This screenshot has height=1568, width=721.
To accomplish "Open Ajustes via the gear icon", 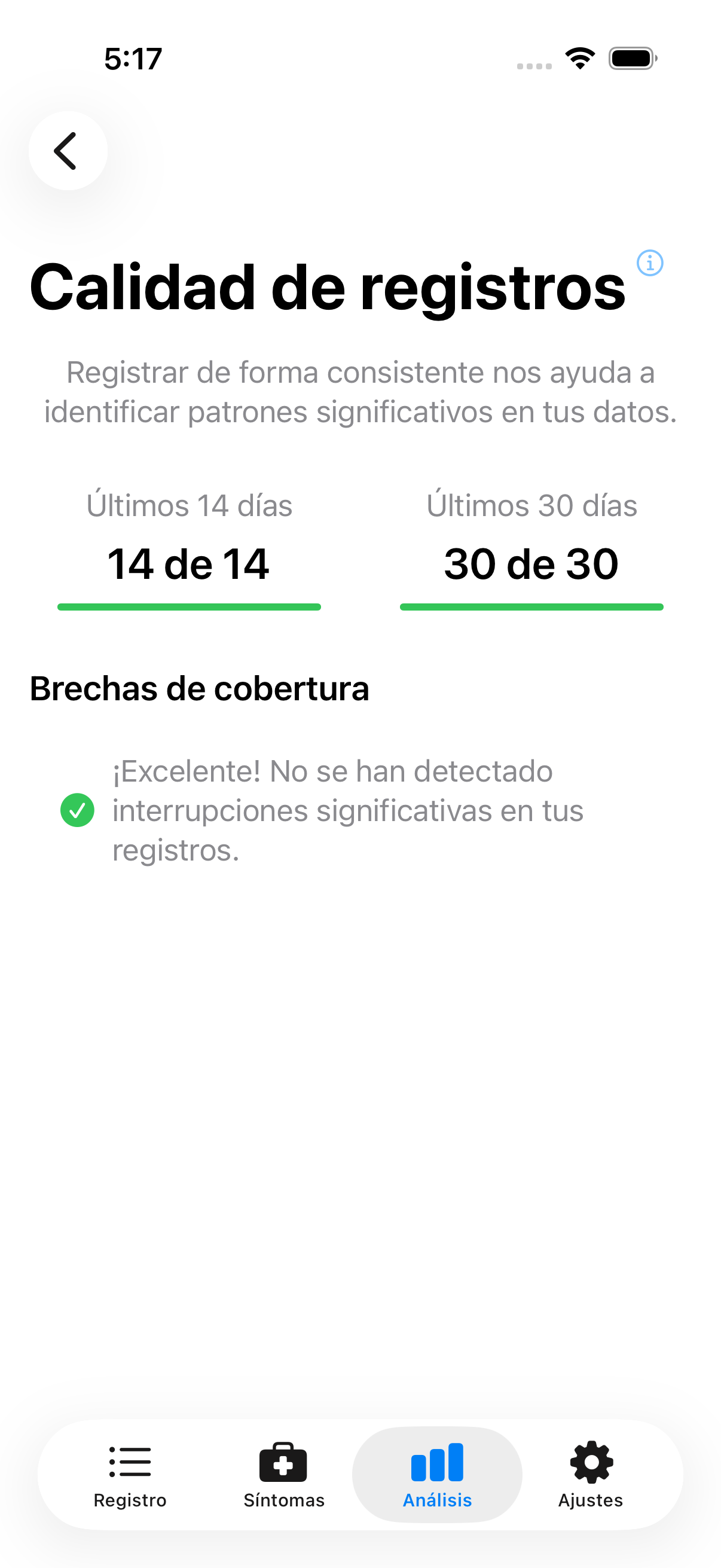I will tap(589, 1462).
